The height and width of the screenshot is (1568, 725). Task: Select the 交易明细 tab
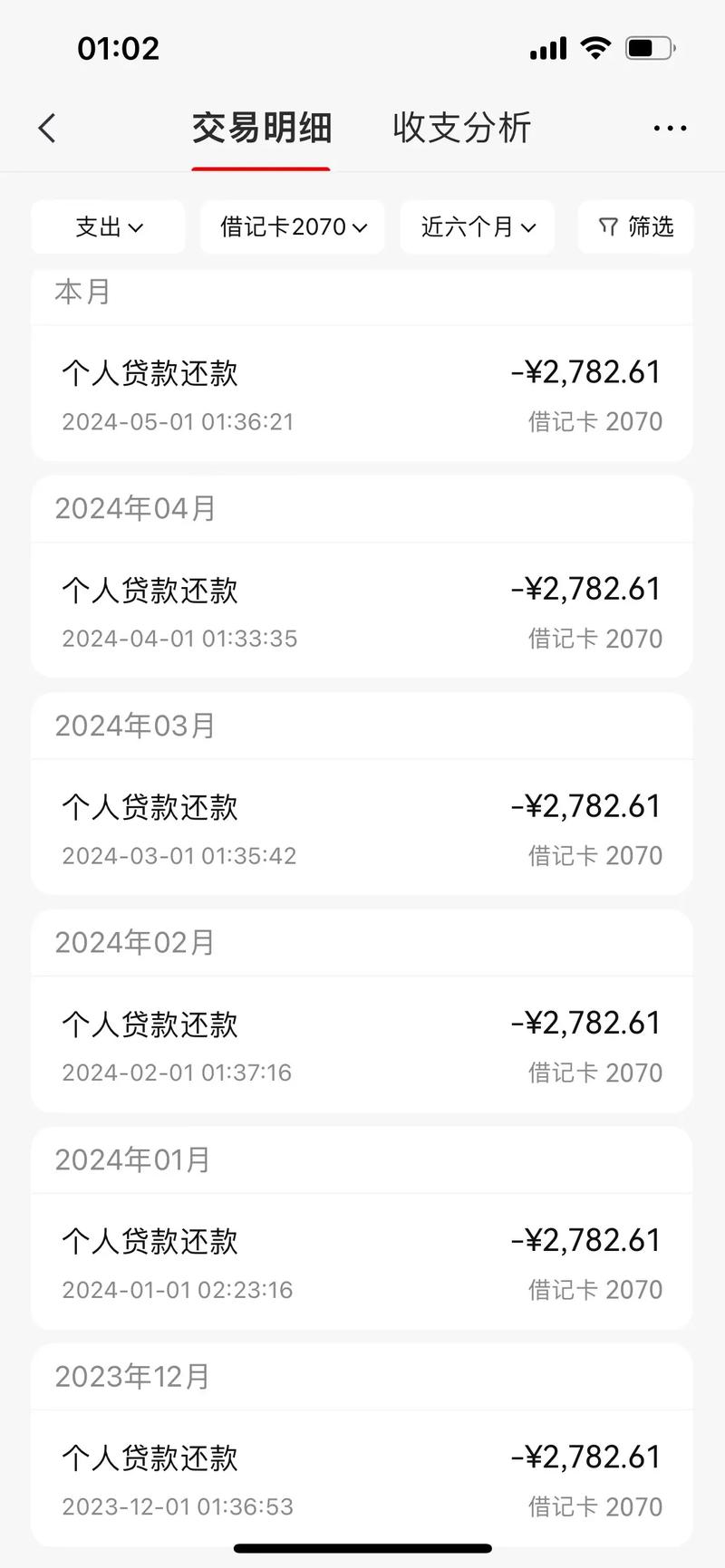261,128
